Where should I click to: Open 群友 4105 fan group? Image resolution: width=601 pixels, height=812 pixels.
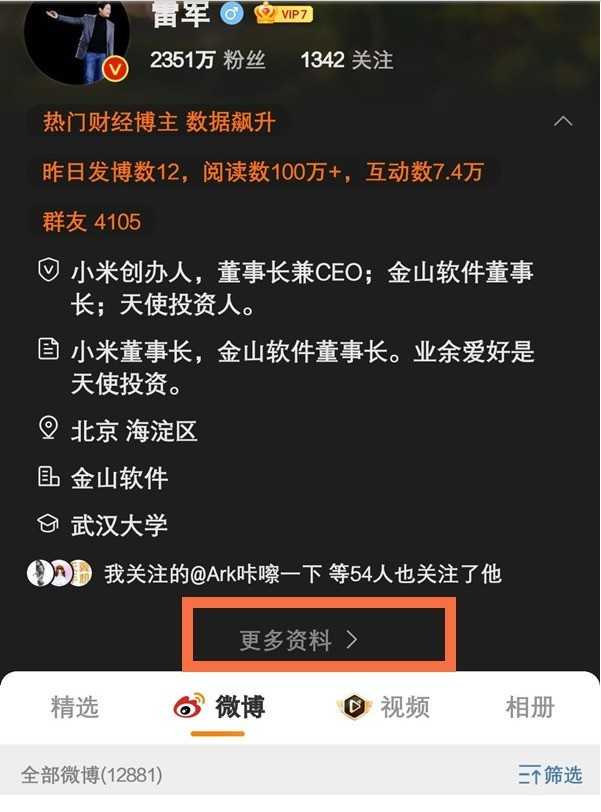click(x=91, y=222)
